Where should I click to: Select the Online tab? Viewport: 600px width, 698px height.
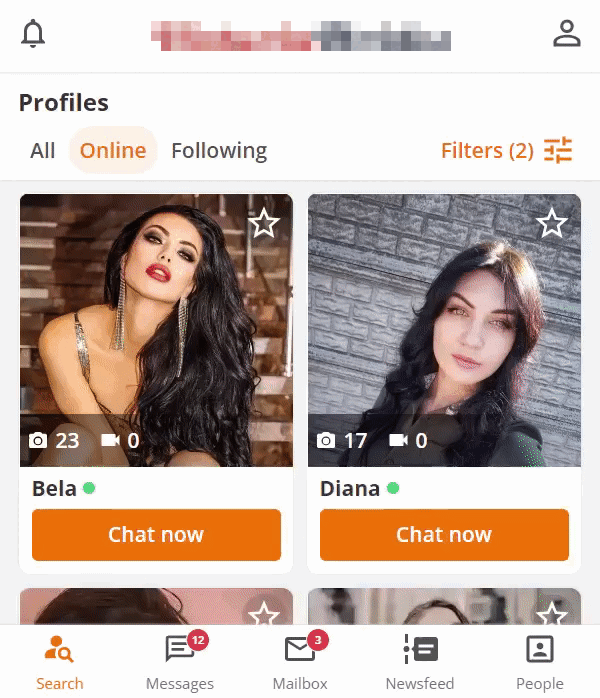point(113,151)
